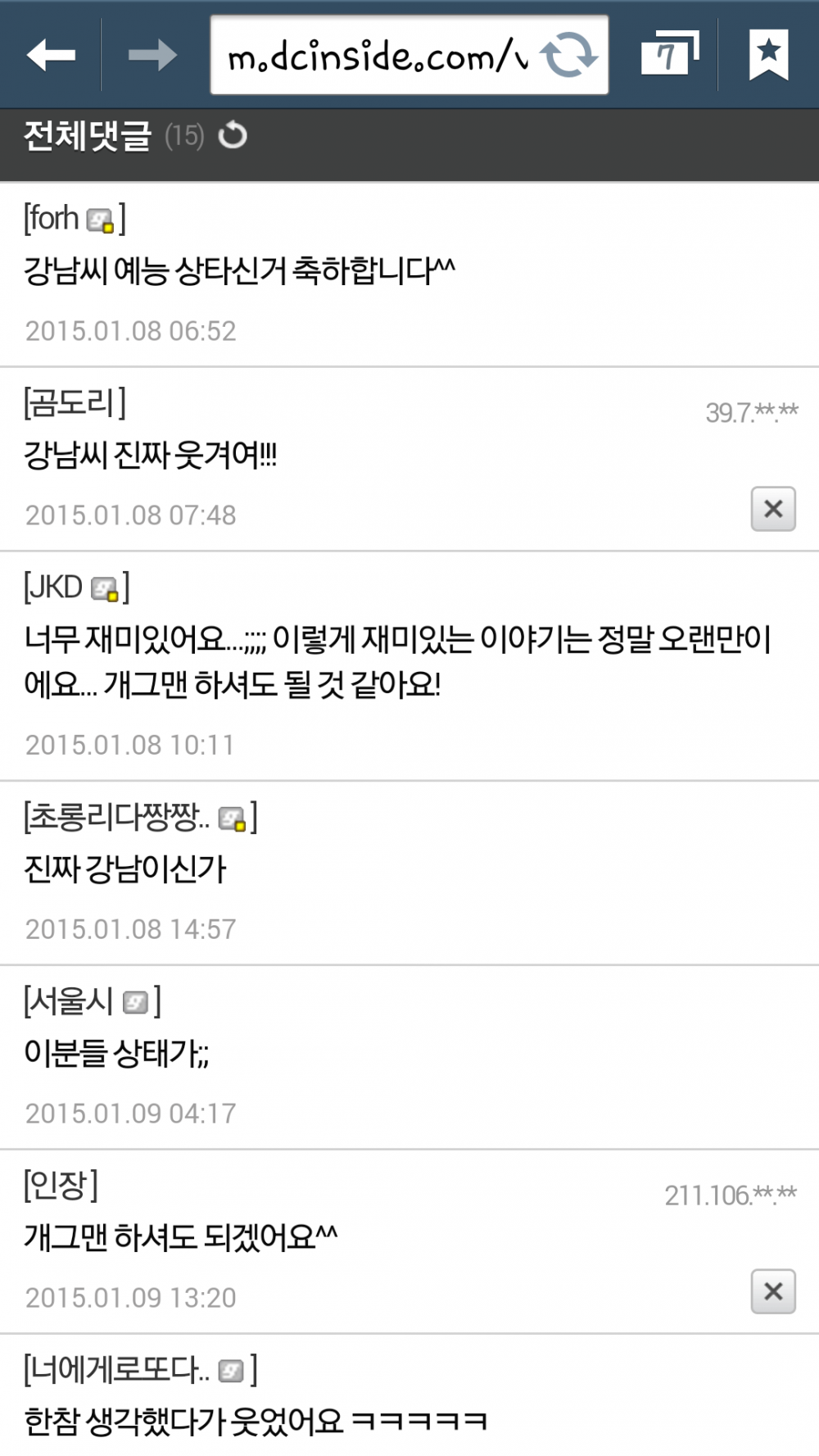Open forh's gallog profile icon
Image resolution: width=819 pixels, height=1456 pixels.
(100, 220)
